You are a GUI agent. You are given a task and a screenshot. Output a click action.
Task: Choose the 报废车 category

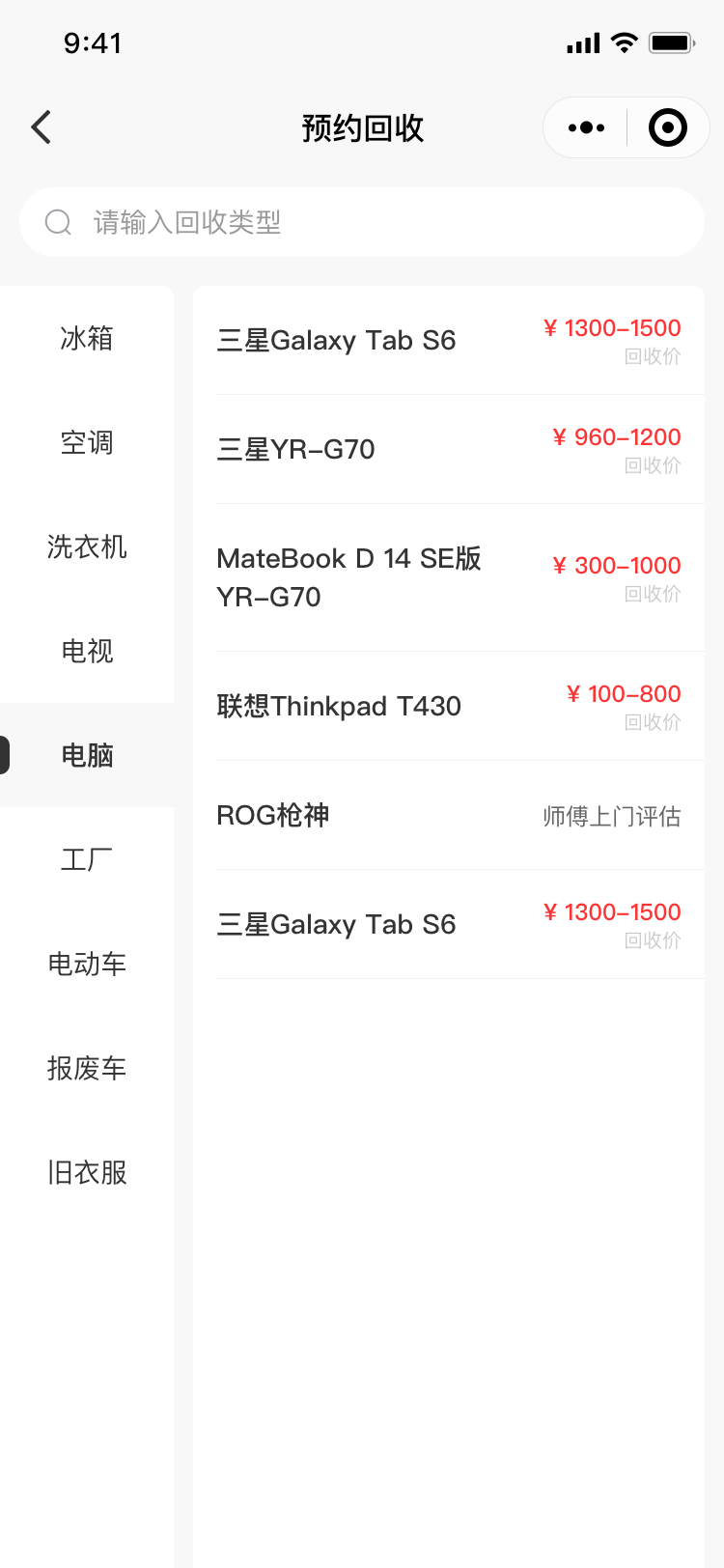point(87,1068)
